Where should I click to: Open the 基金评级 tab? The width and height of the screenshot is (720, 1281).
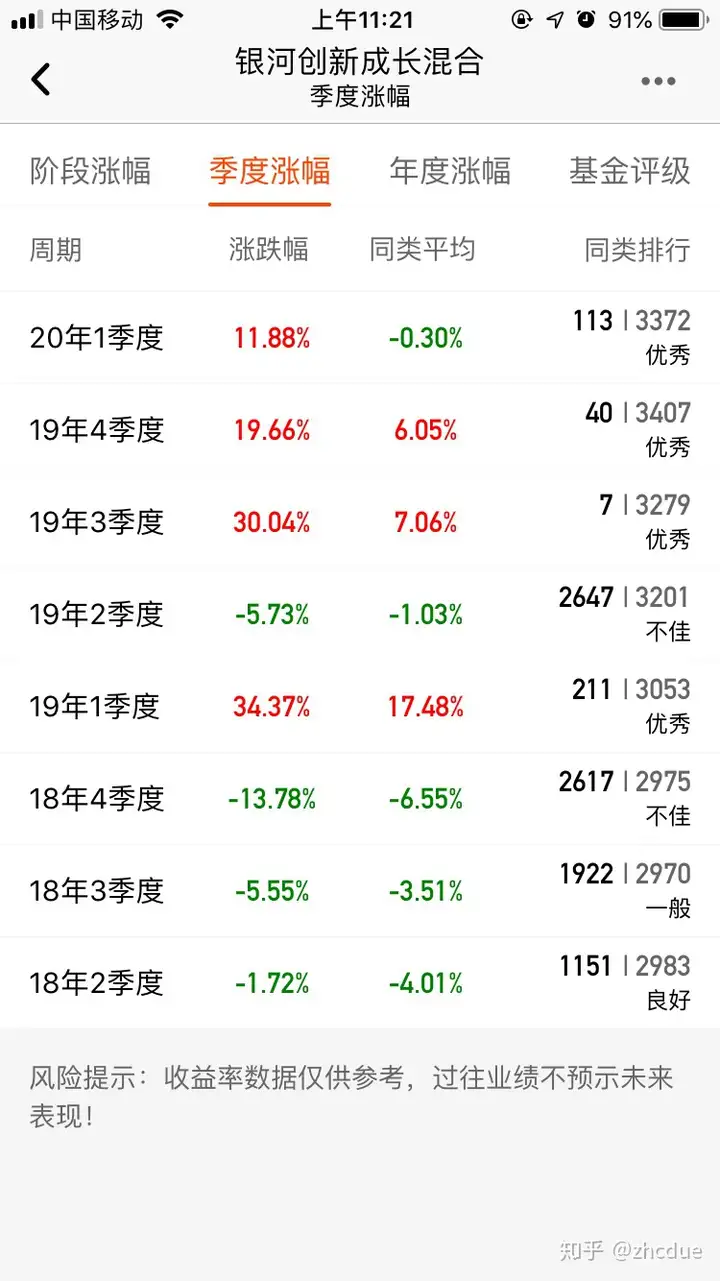(x=630, y=171)
